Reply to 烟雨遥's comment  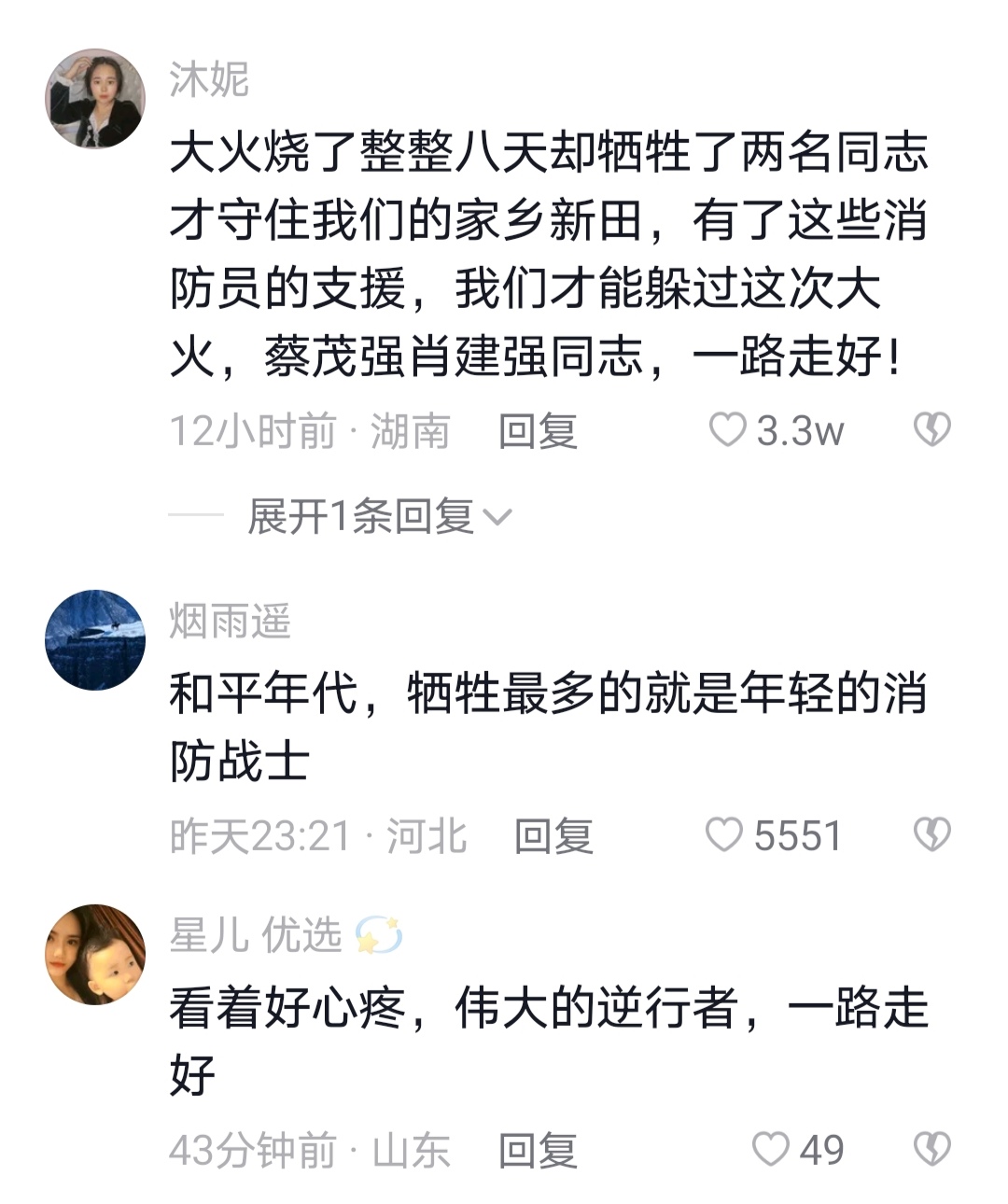pos(553,835)
